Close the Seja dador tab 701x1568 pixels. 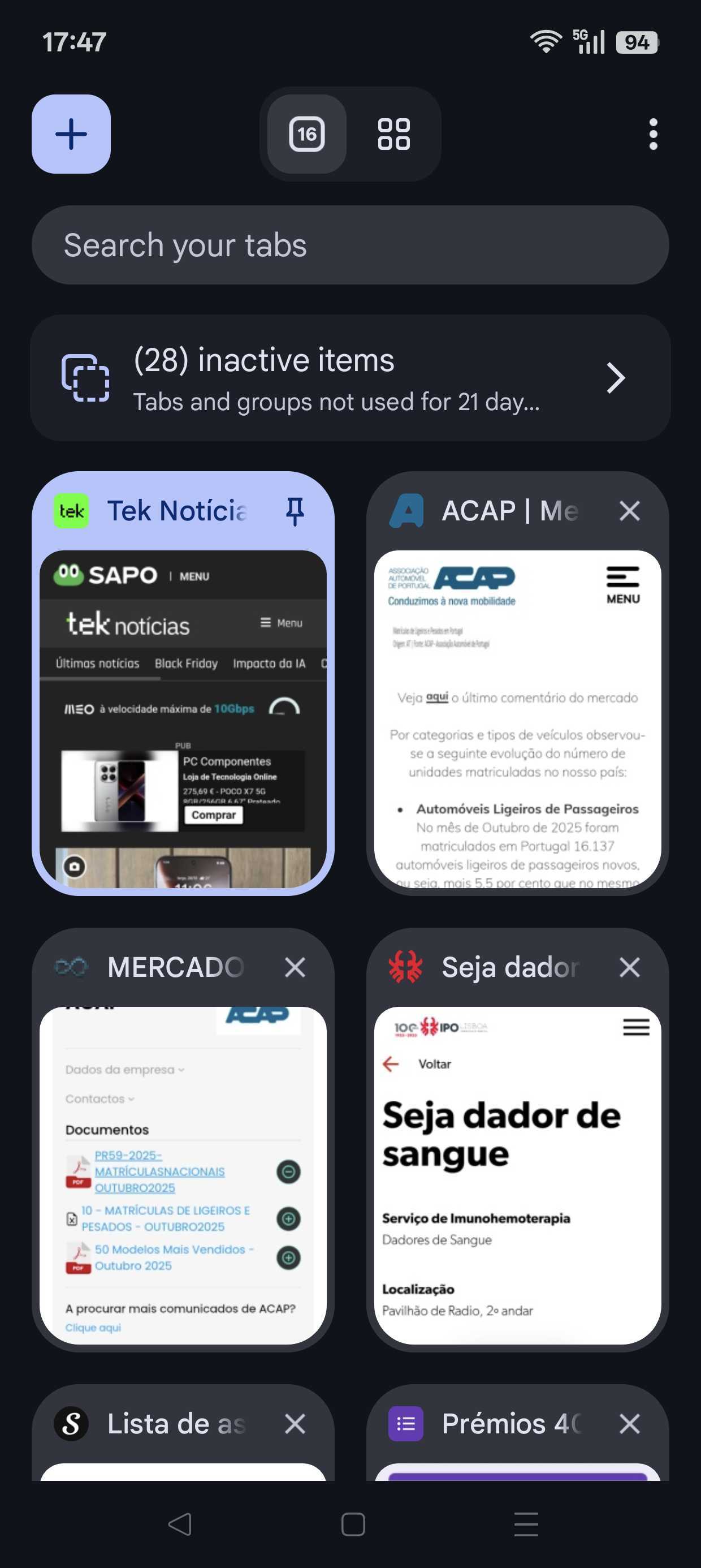click(629, 967)
